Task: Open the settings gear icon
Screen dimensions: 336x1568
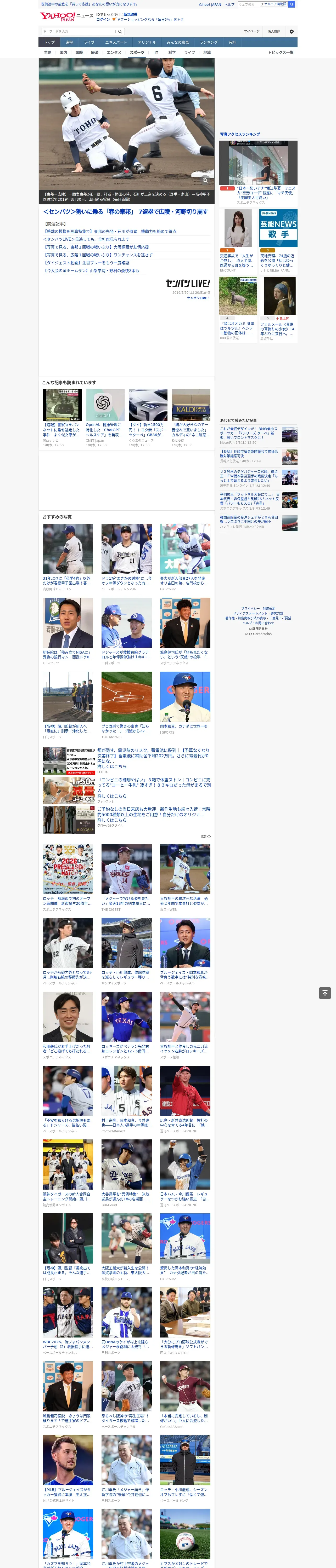Action: pyautogui.click(x=292, y=32)
